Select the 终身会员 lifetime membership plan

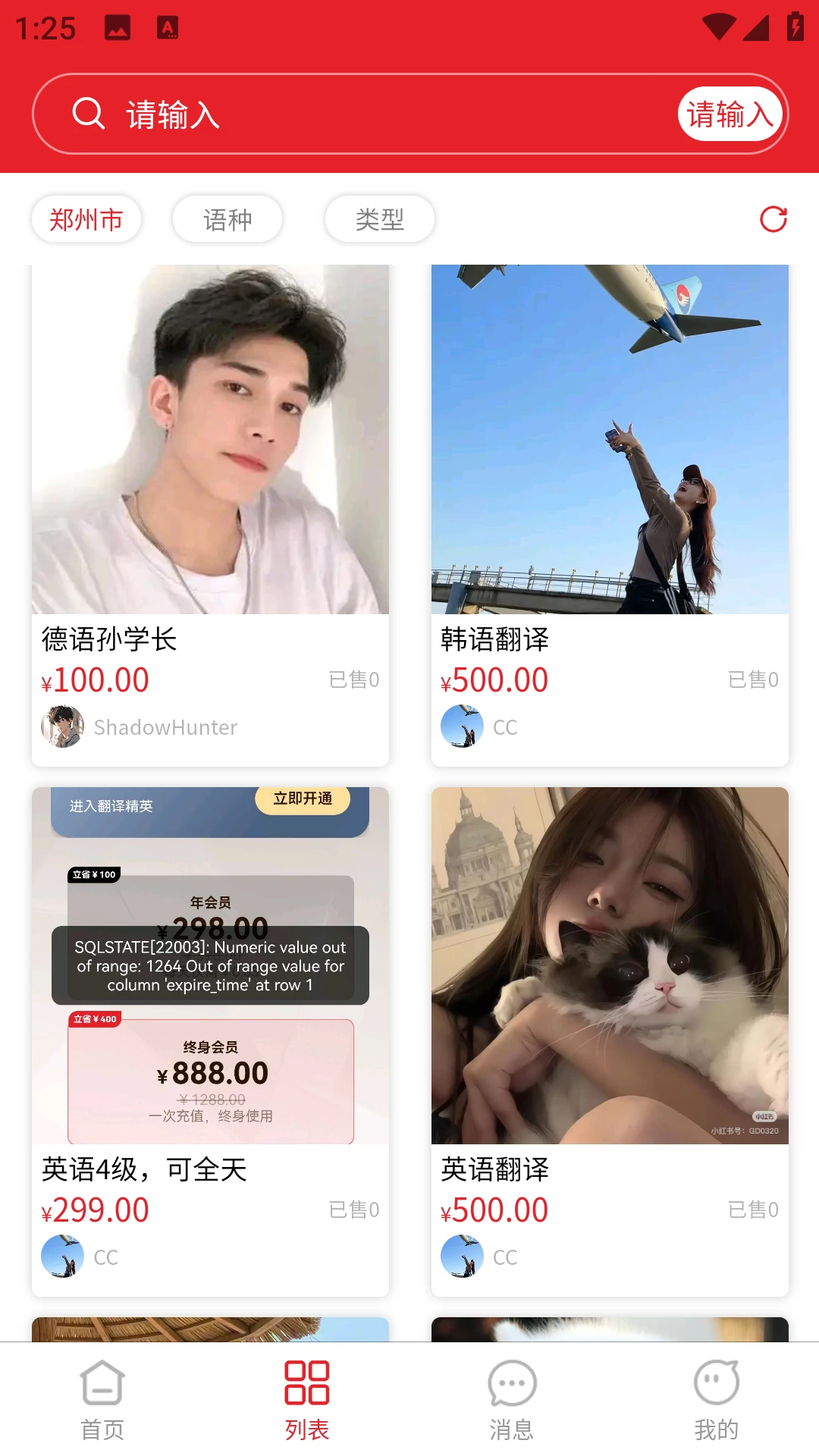211,1081
